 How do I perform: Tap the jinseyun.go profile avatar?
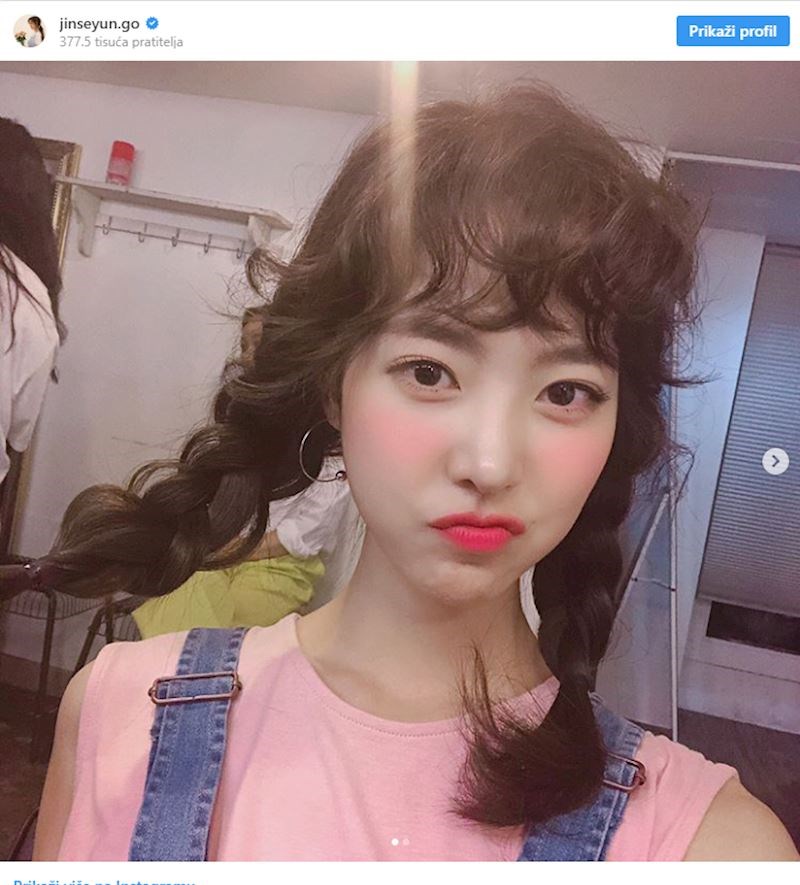coord(29,31)
